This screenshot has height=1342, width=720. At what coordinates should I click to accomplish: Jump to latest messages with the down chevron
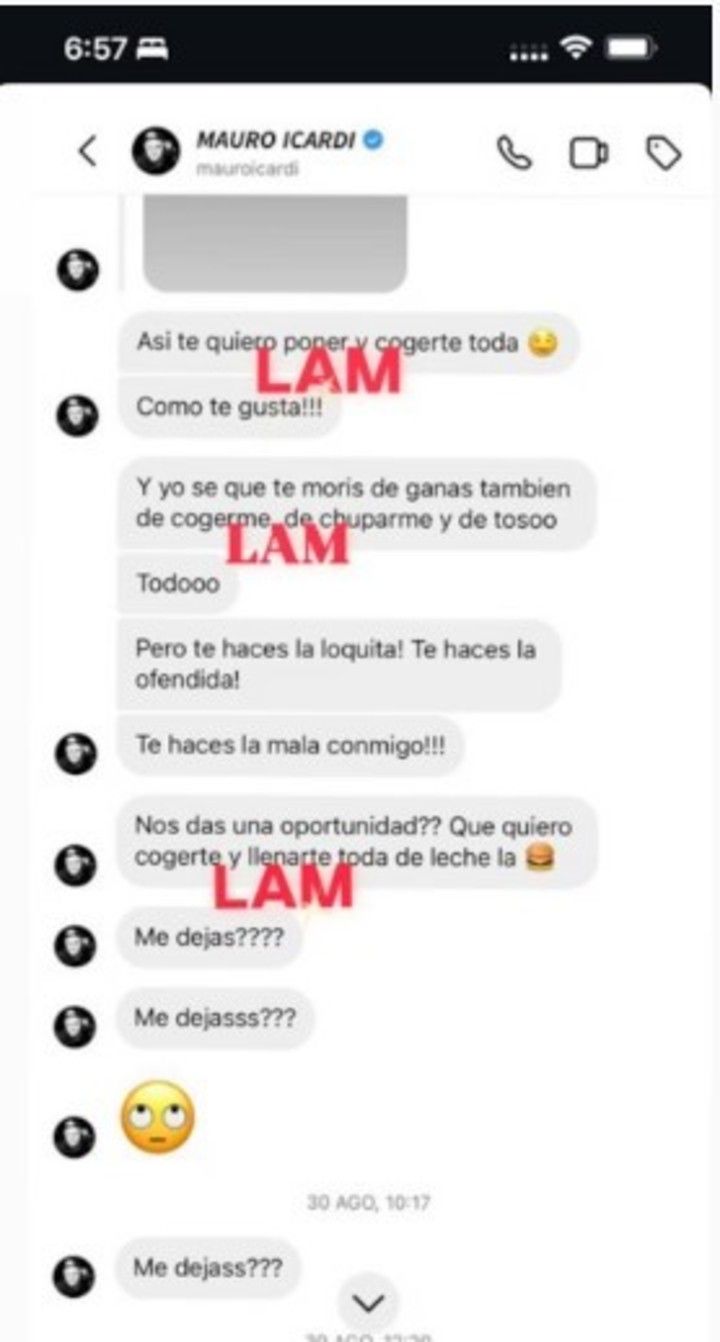pyautogui.click(x=369, y=1302)
